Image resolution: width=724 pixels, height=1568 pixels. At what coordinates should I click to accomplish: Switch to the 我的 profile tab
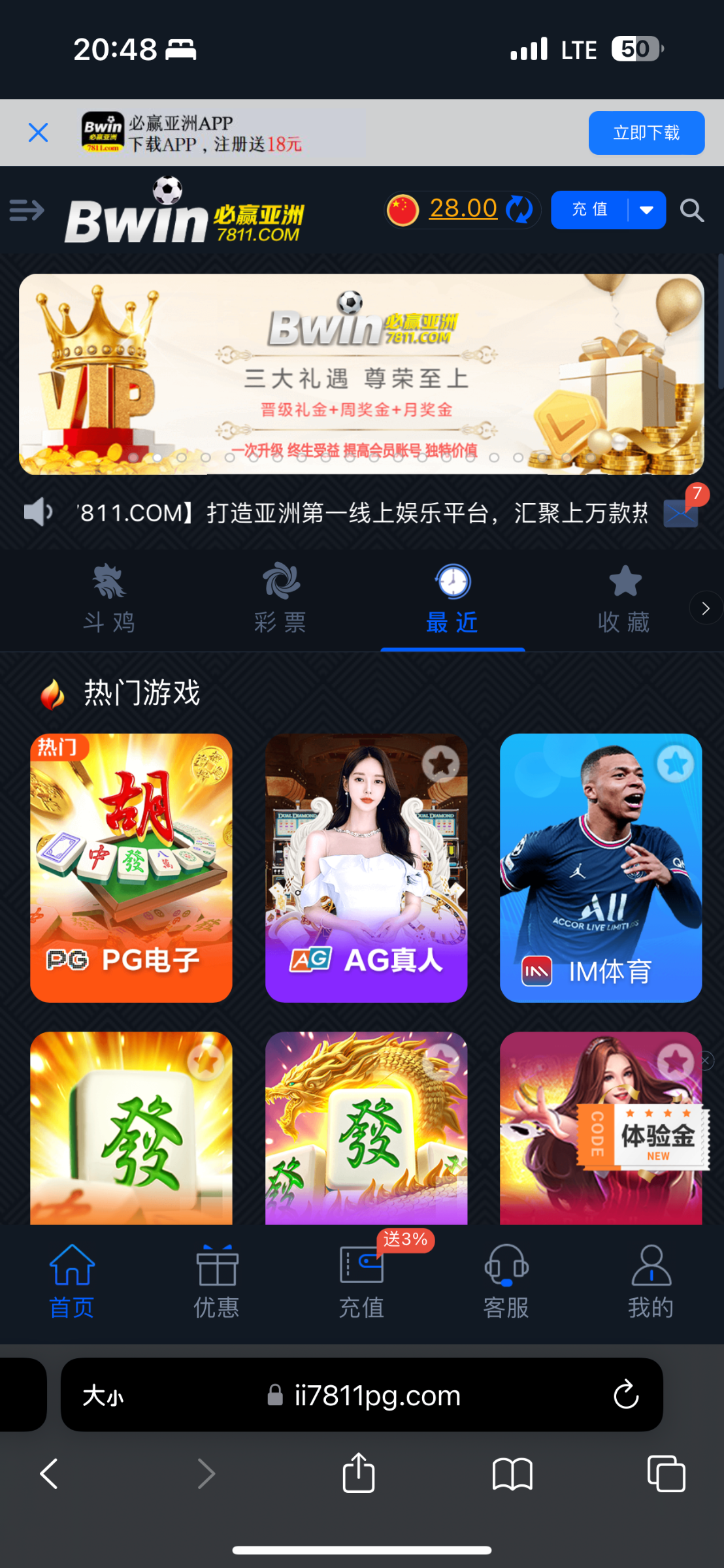click(651, 1282)
